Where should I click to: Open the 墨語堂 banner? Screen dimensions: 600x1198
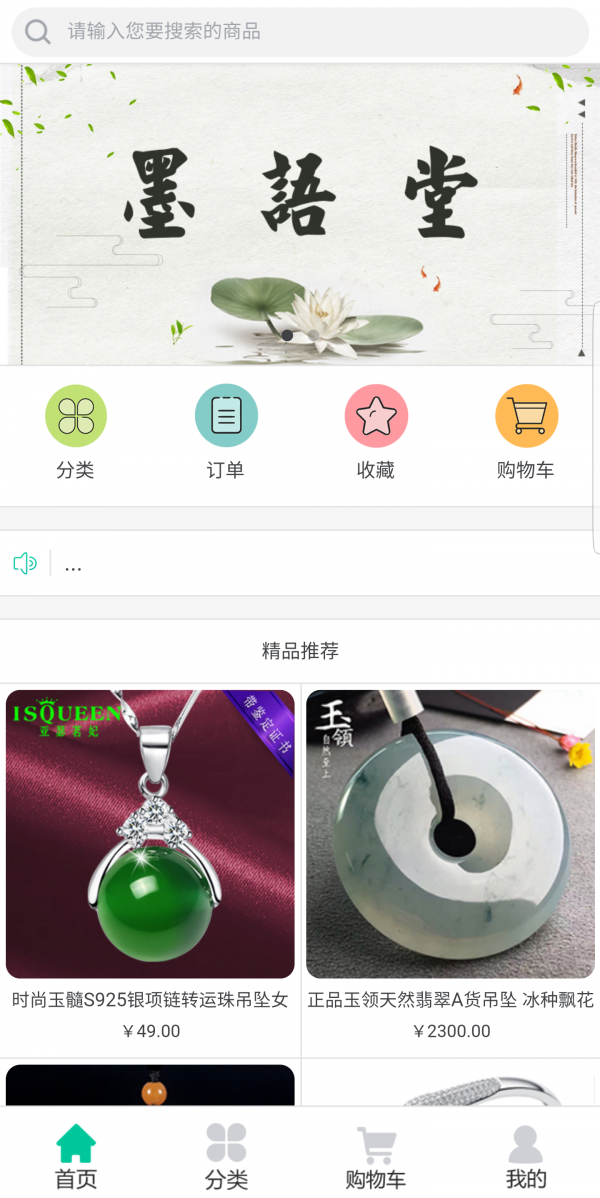(x=300, y=214)
